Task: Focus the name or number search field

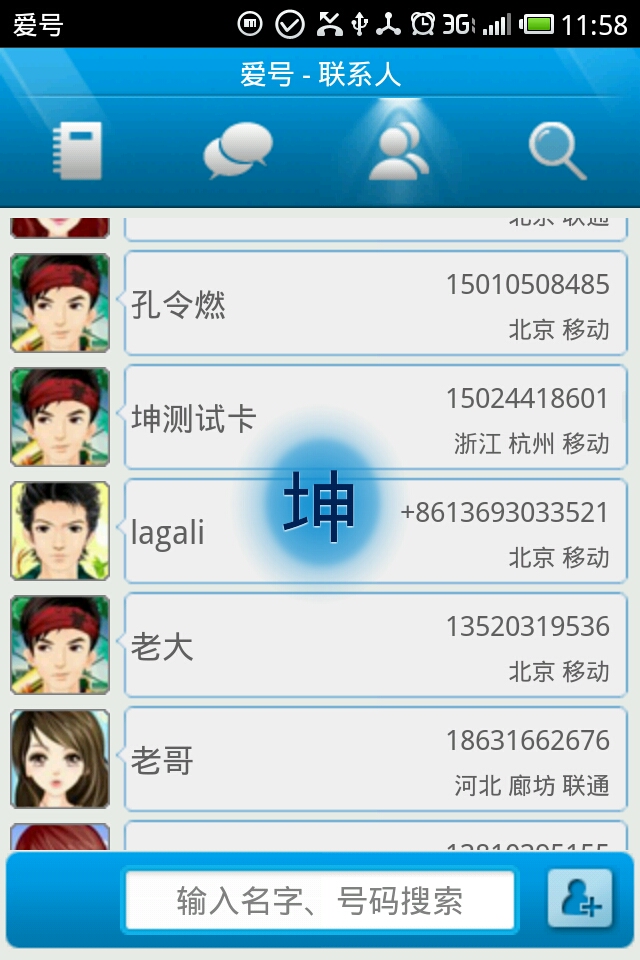Action: [319, 900]
